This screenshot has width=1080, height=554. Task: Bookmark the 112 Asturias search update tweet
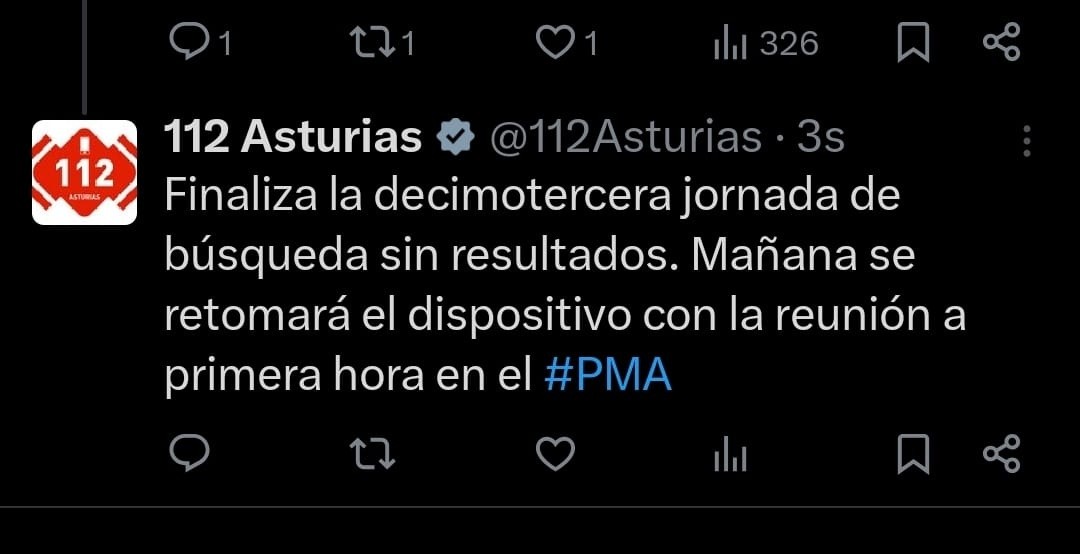(x=912, y=455)
